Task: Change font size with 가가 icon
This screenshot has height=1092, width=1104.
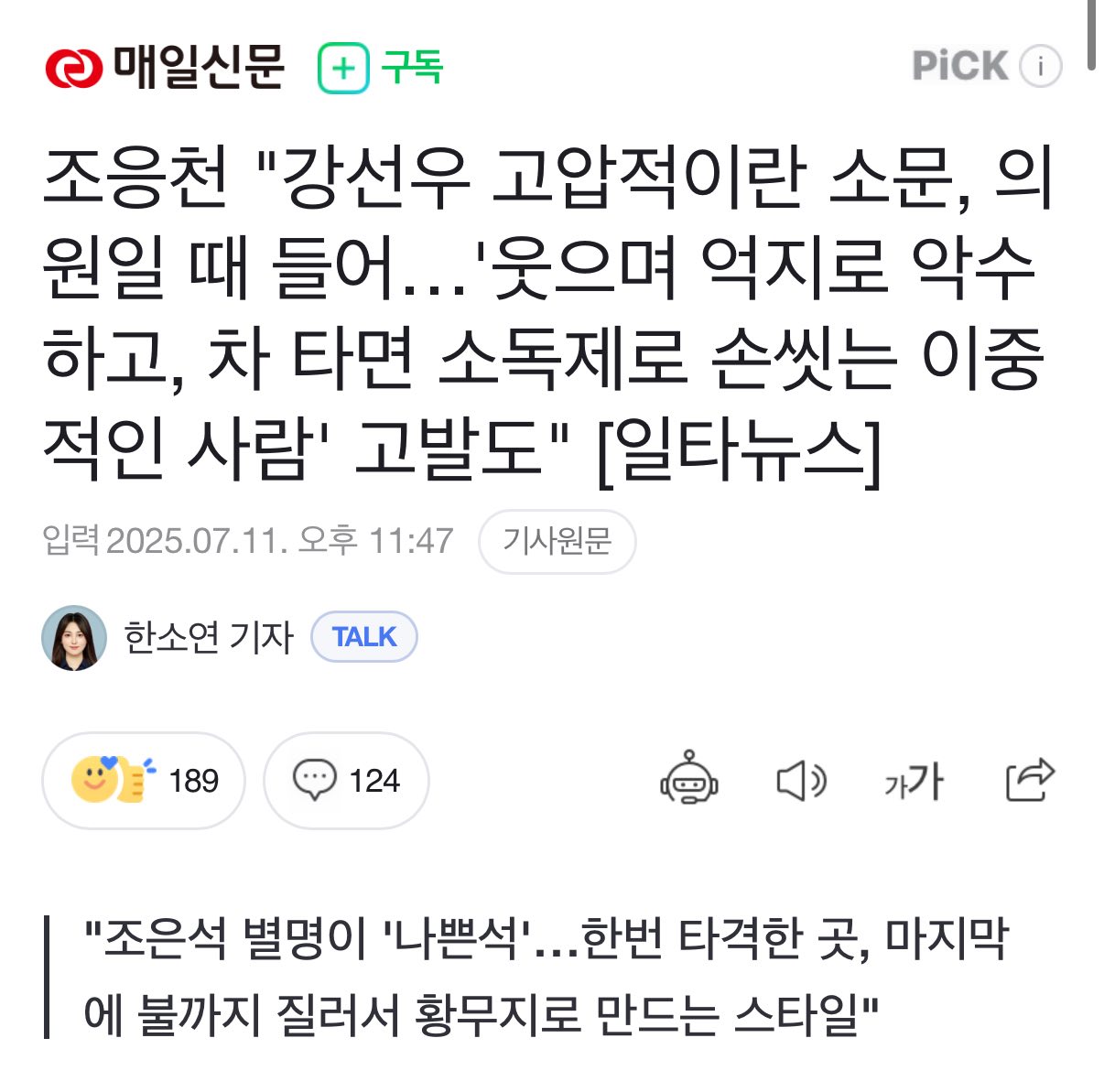Action: (914, 782)
